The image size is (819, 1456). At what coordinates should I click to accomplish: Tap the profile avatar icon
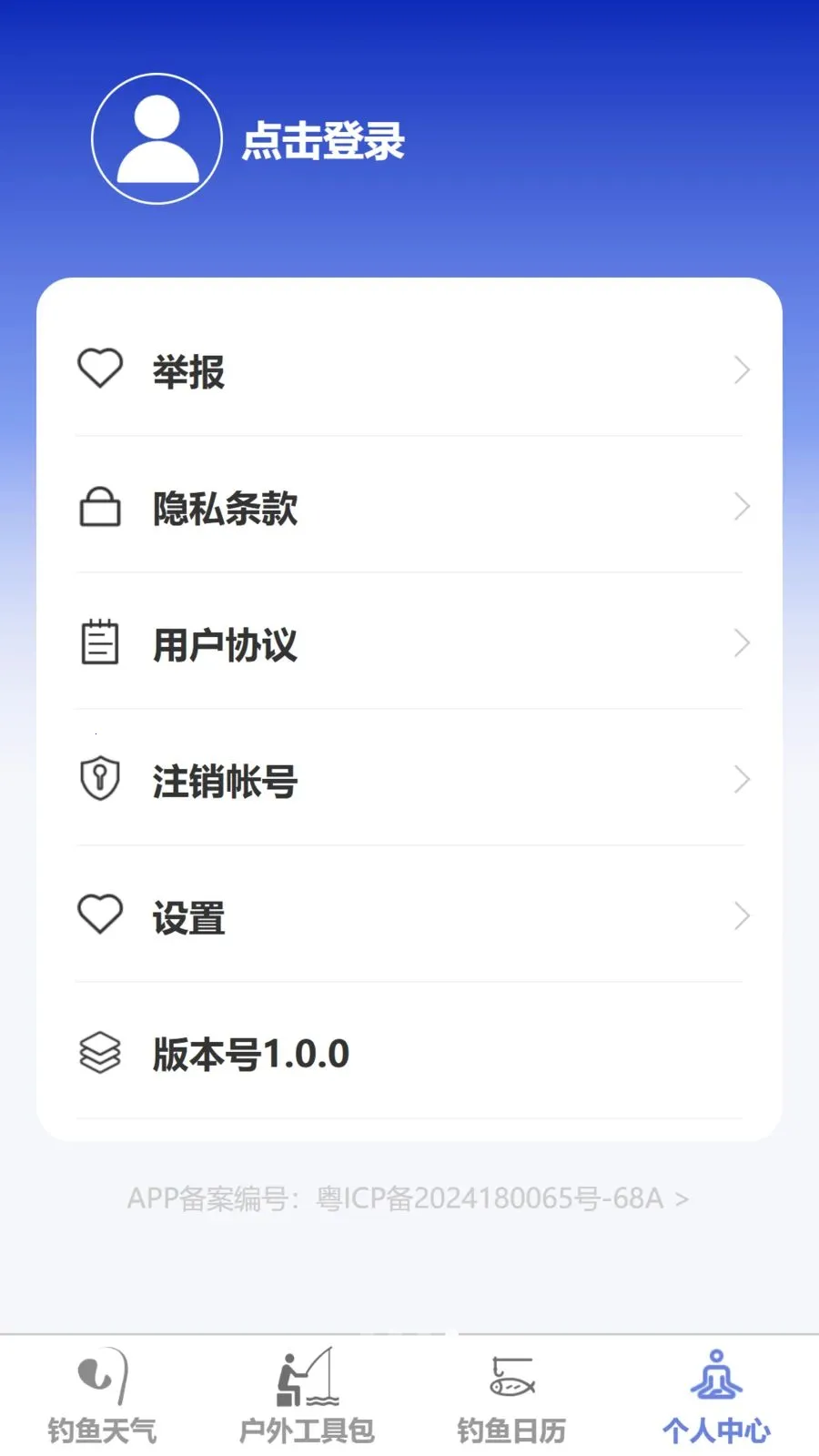[157, 139]
